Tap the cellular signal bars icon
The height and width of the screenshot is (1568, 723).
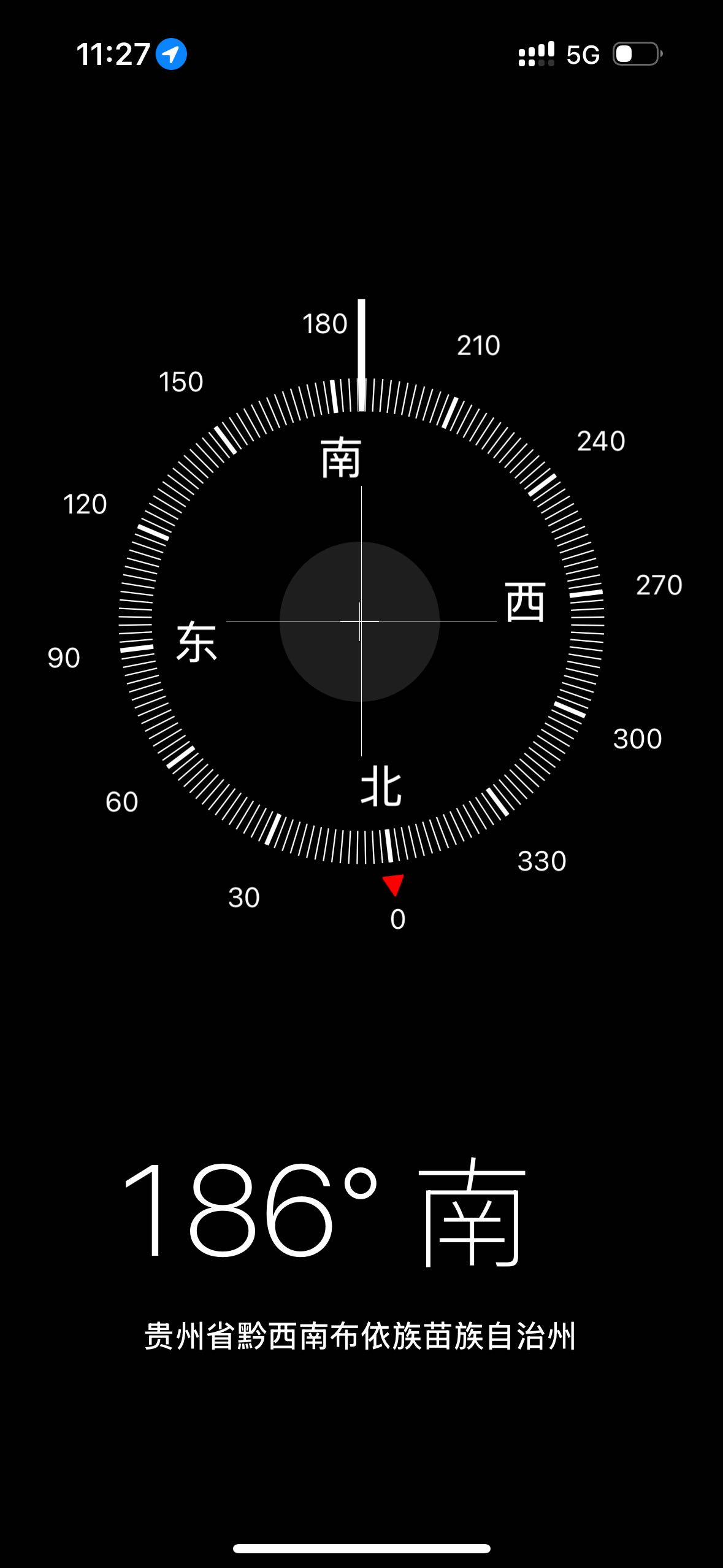click(x=536, y=55)
